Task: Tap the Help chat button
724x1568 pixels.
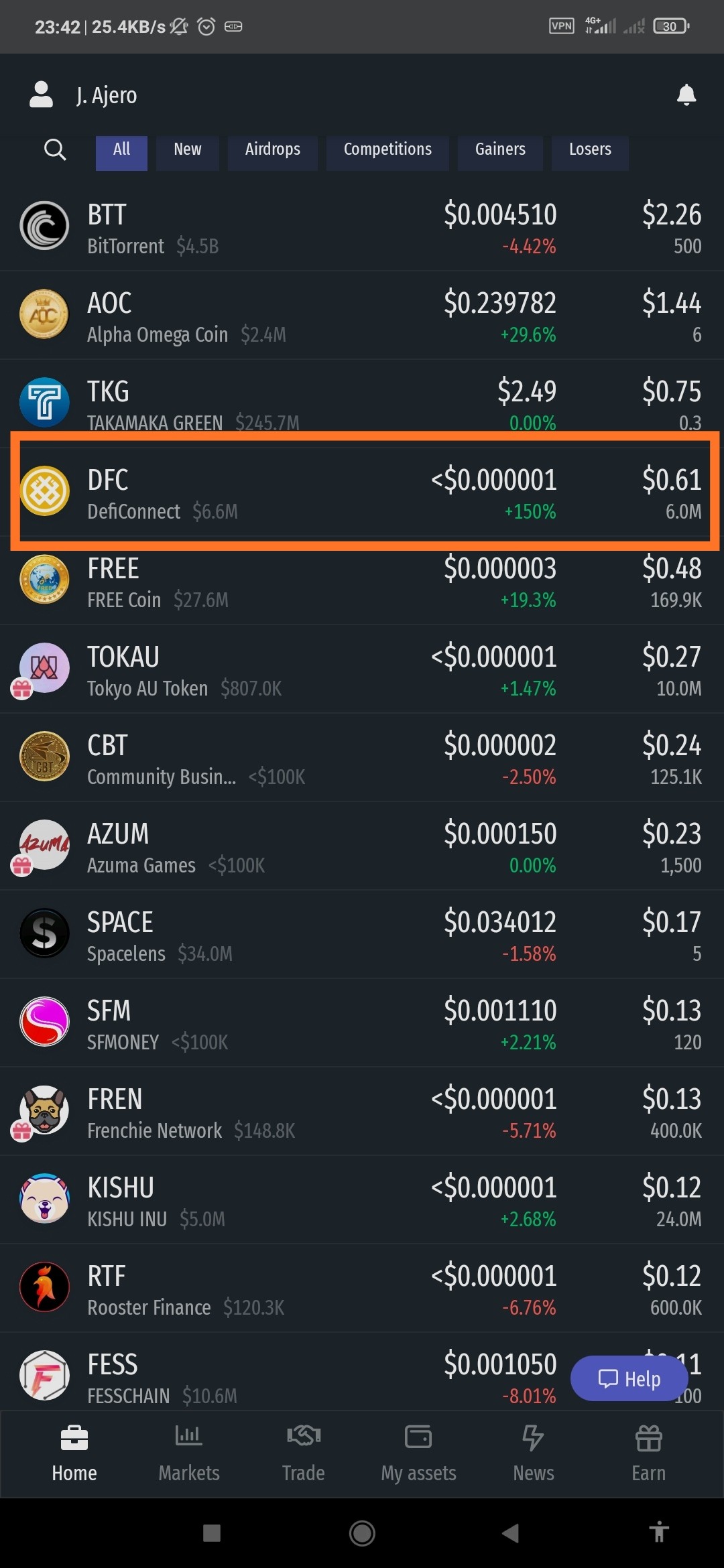Action: pyautogui.click(x=629, y=1378)
